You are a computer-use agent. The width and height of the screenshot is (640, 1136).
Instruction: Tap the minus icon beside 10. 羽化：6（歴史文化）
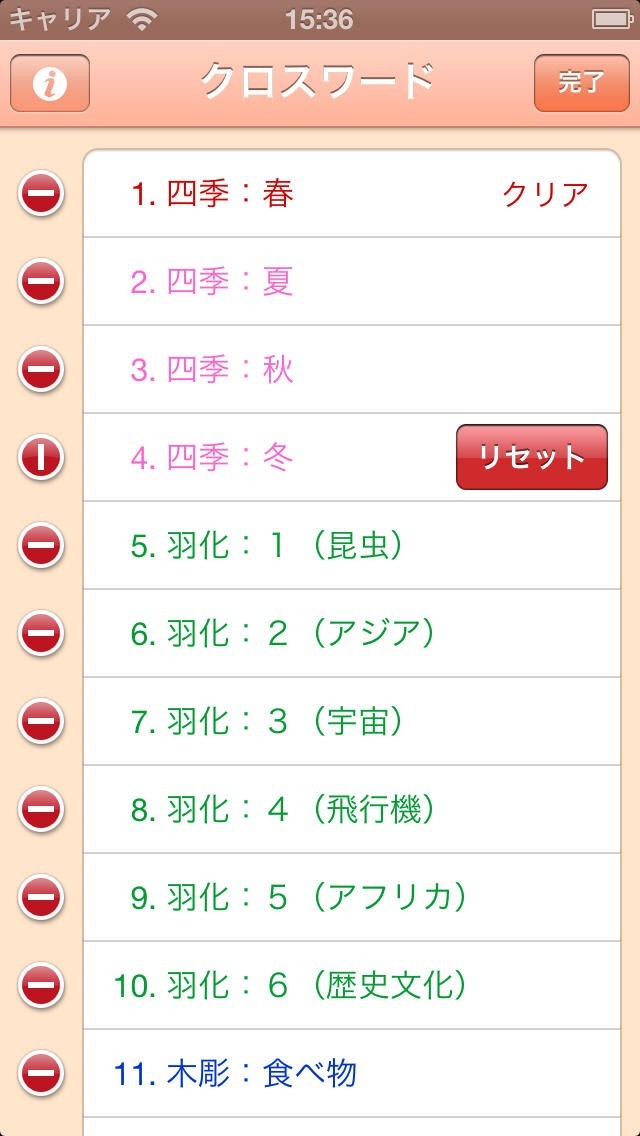[41, 986]
